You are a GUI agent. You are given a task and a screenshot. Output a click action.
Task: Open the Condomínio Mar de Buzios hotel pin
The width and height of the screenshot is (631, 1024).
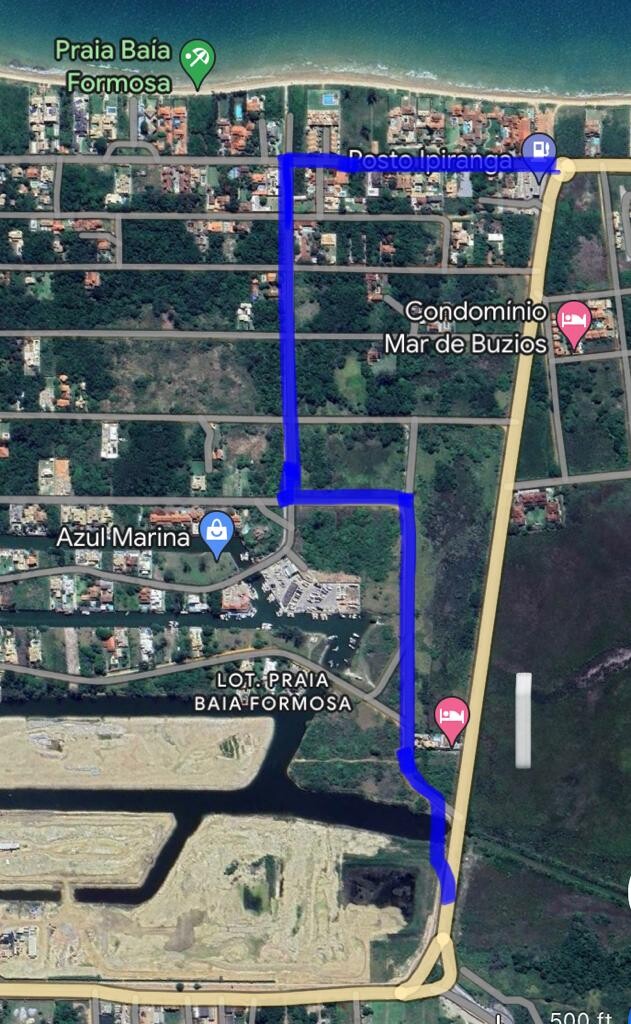tap(573, 322)
